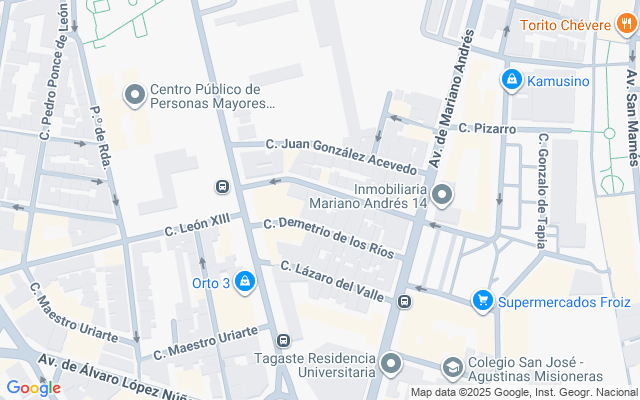Viewport: 640px width, 400px height.
Task: Tap the Tagaste Residencia Universitaria pin
Action: (391, 363)
